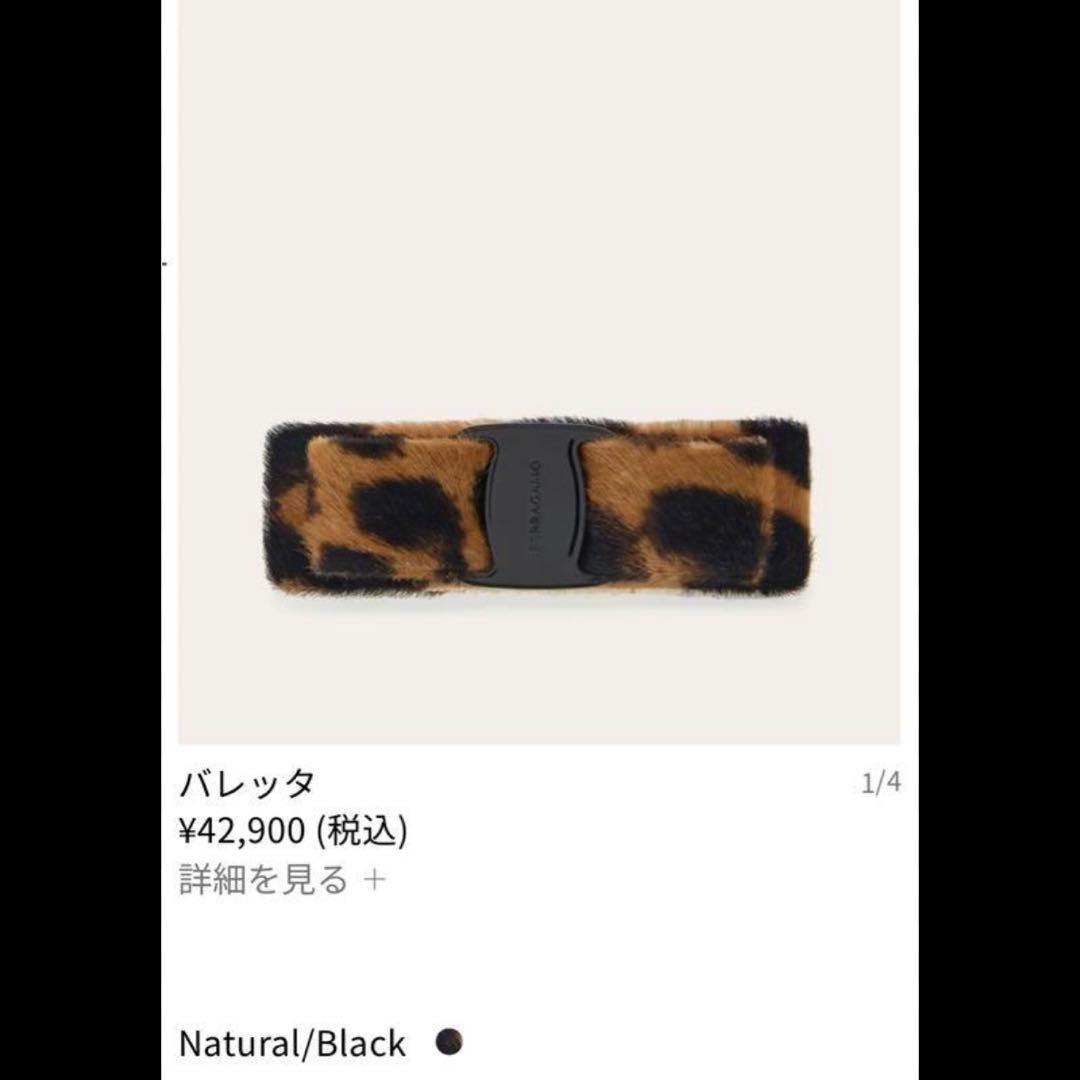
Task: Select the Natural/Black color swatch
Action: [x=449, y=1043]
